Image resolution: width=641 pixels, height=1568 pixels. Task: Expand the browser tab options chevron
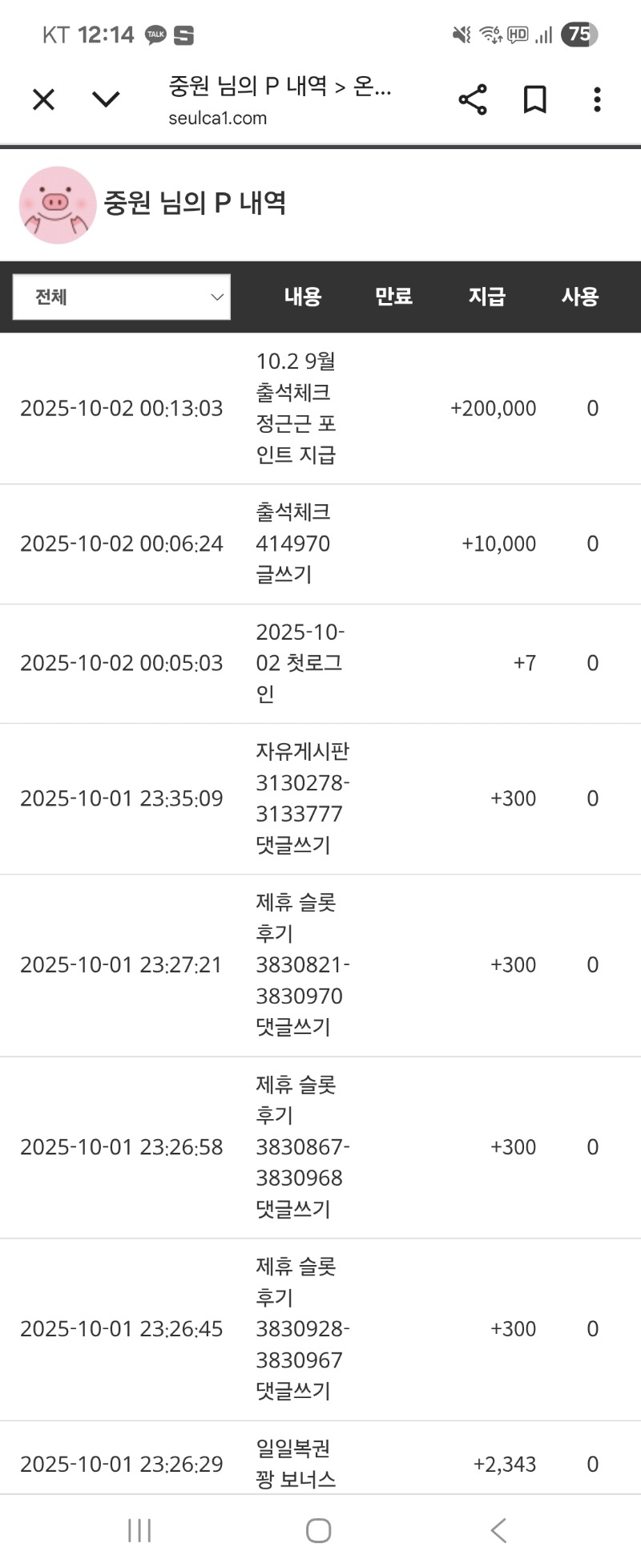(x=106, y=99)
